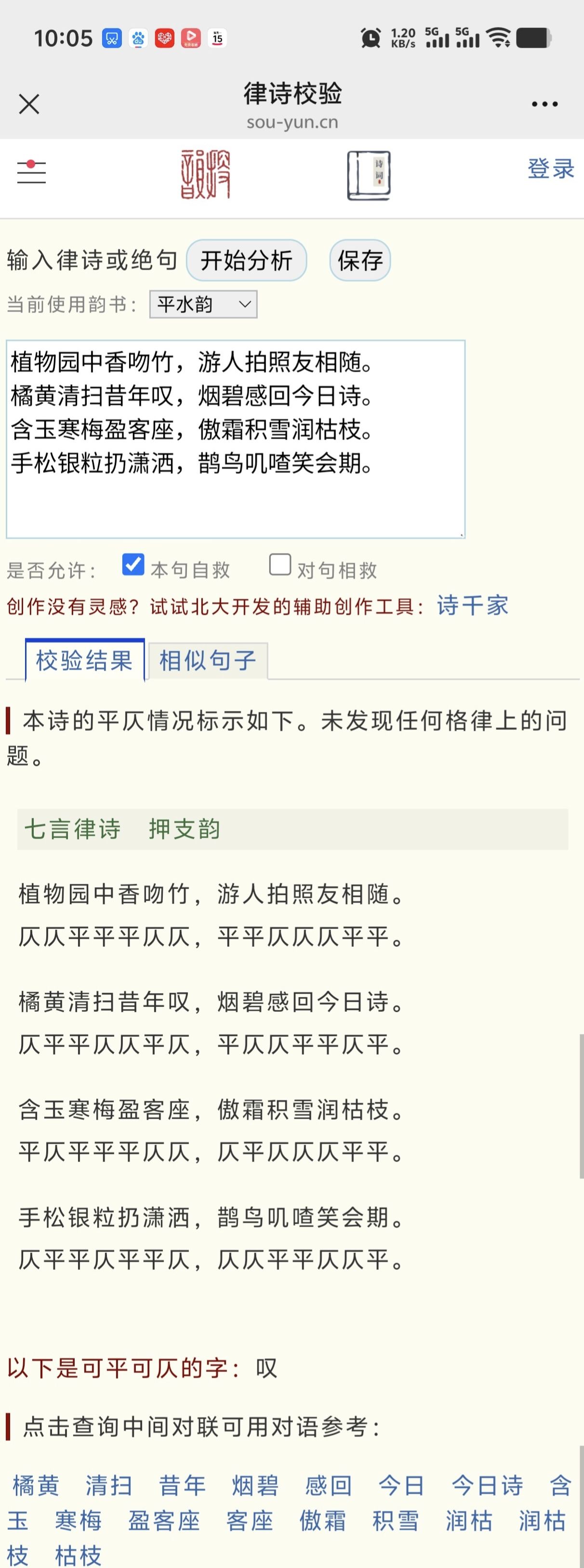Close the in-app browser page
The height and width of the screenshot is (1568, 584).
[x=29, y=104]
